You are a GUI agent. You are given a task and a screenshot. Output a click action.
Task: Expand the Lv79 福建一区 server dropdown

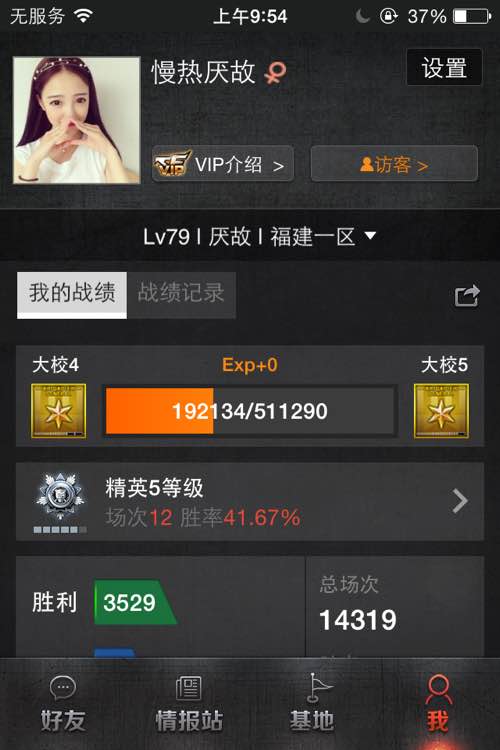(x=259, y=236)
